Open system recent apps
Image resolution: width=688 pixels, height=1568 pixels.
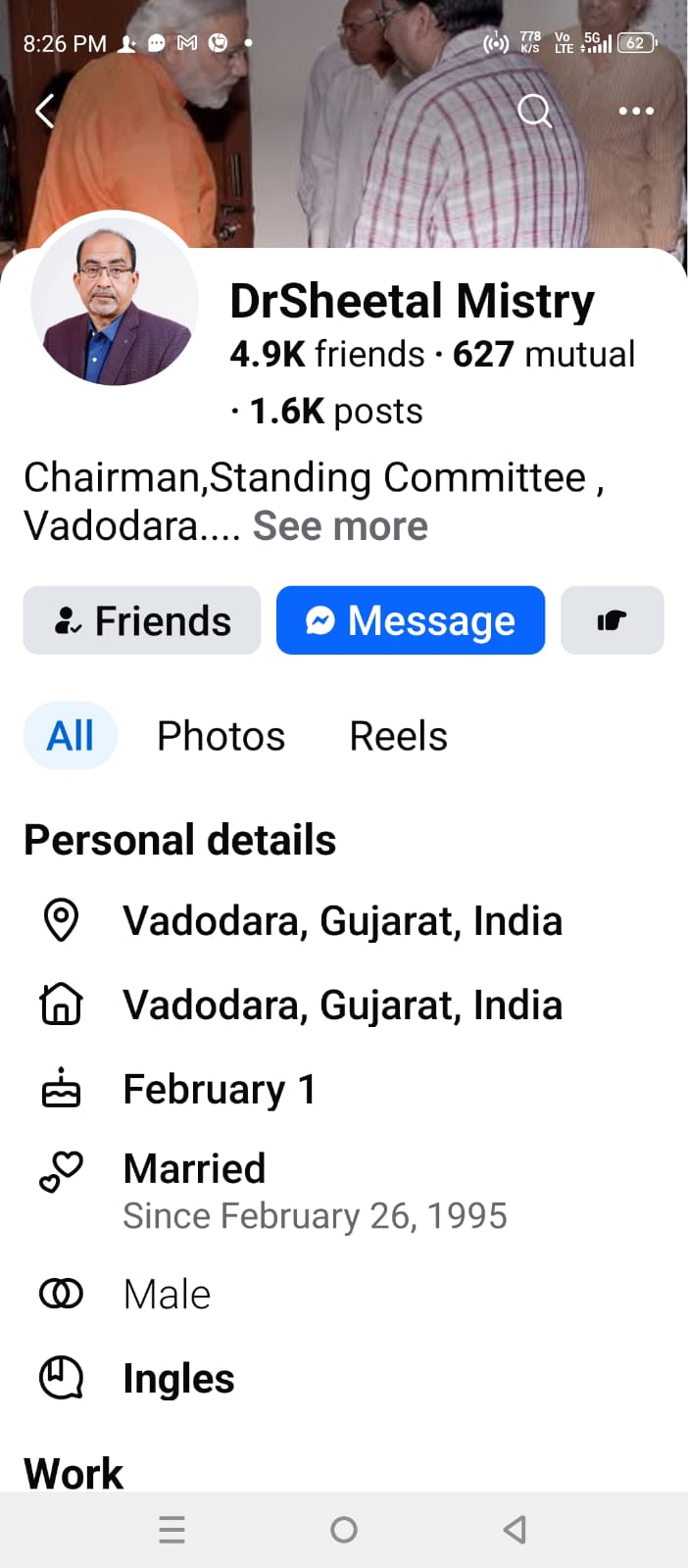click(x=172, y=1529)
